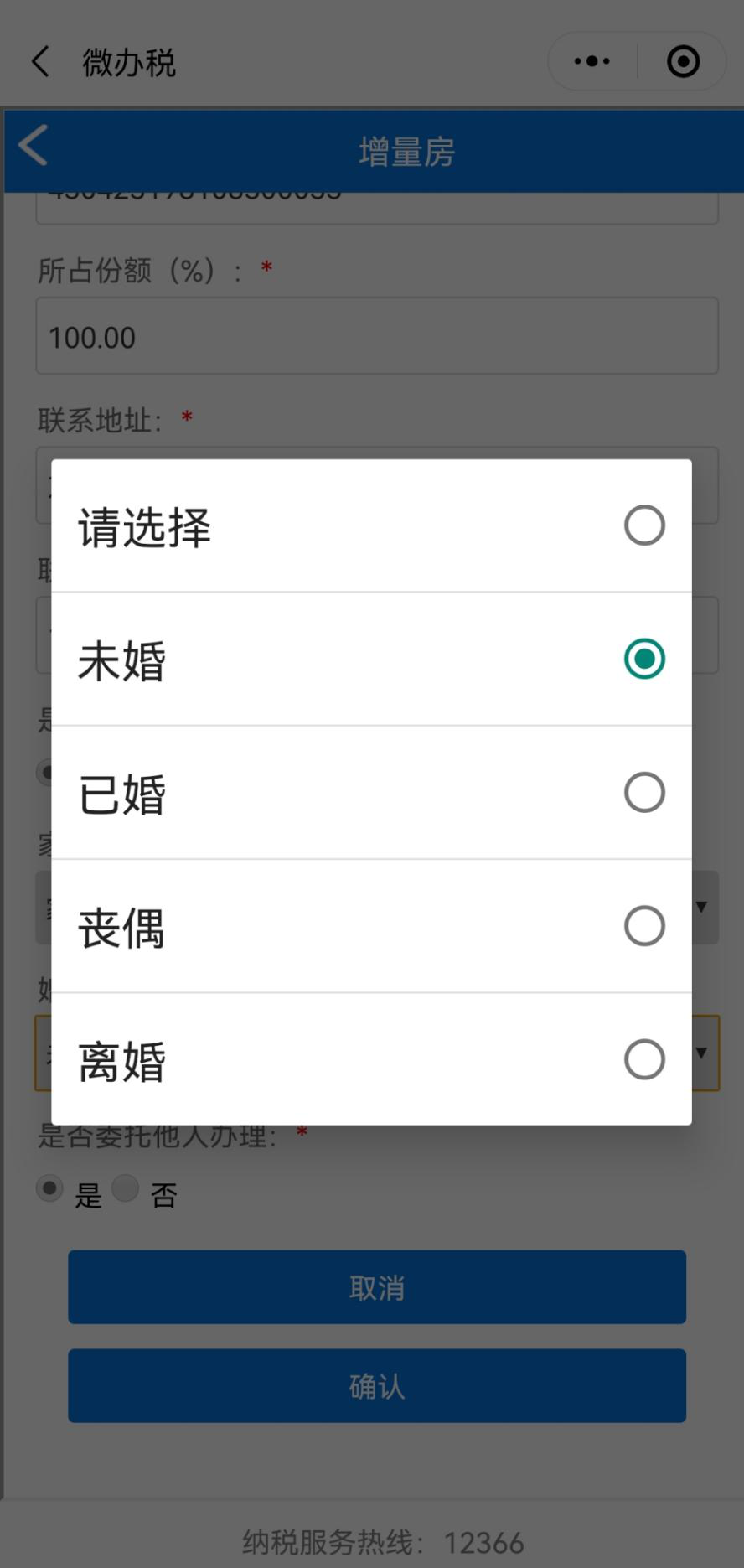
Task: Close the mini program via the circle icon
Action: coord(683,61)
